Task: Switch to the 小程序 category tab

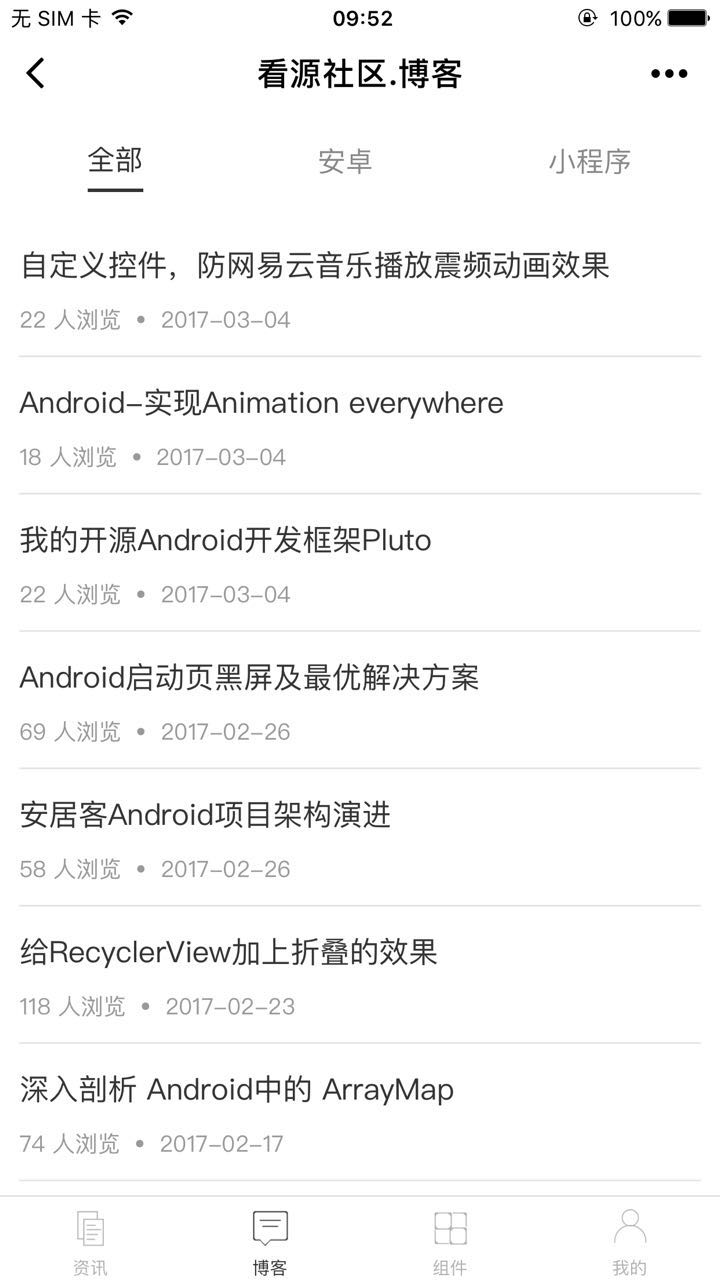Action: (589, 162)
